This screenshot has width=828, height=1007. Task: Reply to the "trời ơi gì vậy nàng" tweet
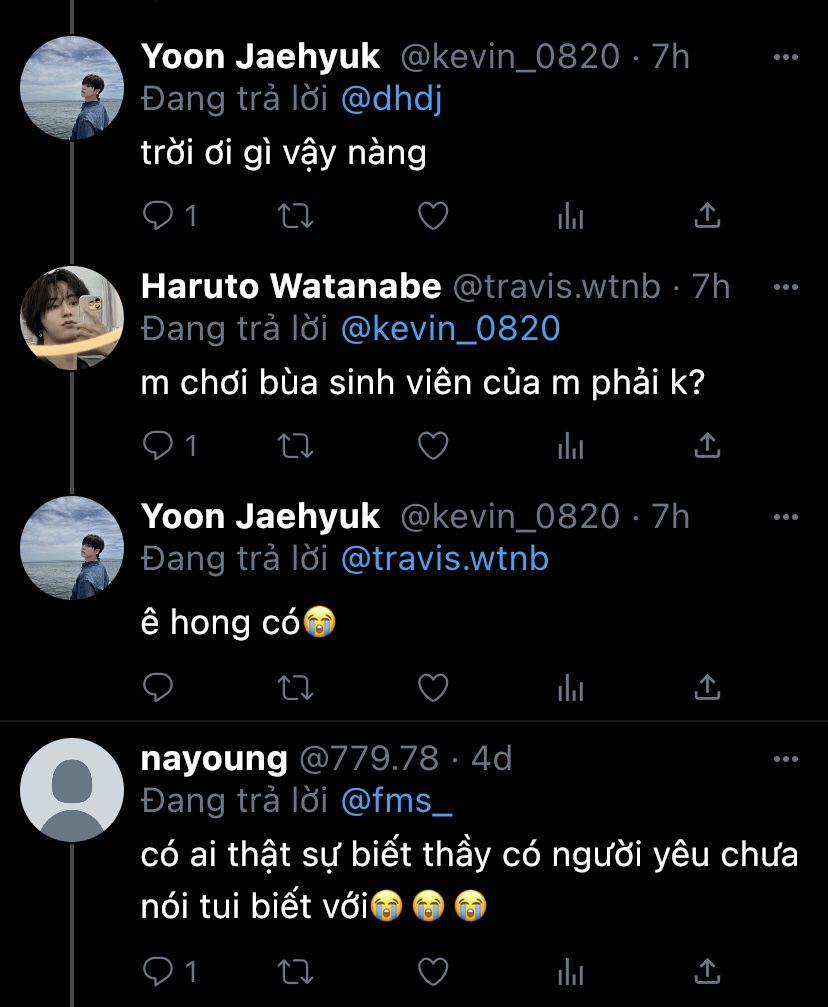[159, 216]
